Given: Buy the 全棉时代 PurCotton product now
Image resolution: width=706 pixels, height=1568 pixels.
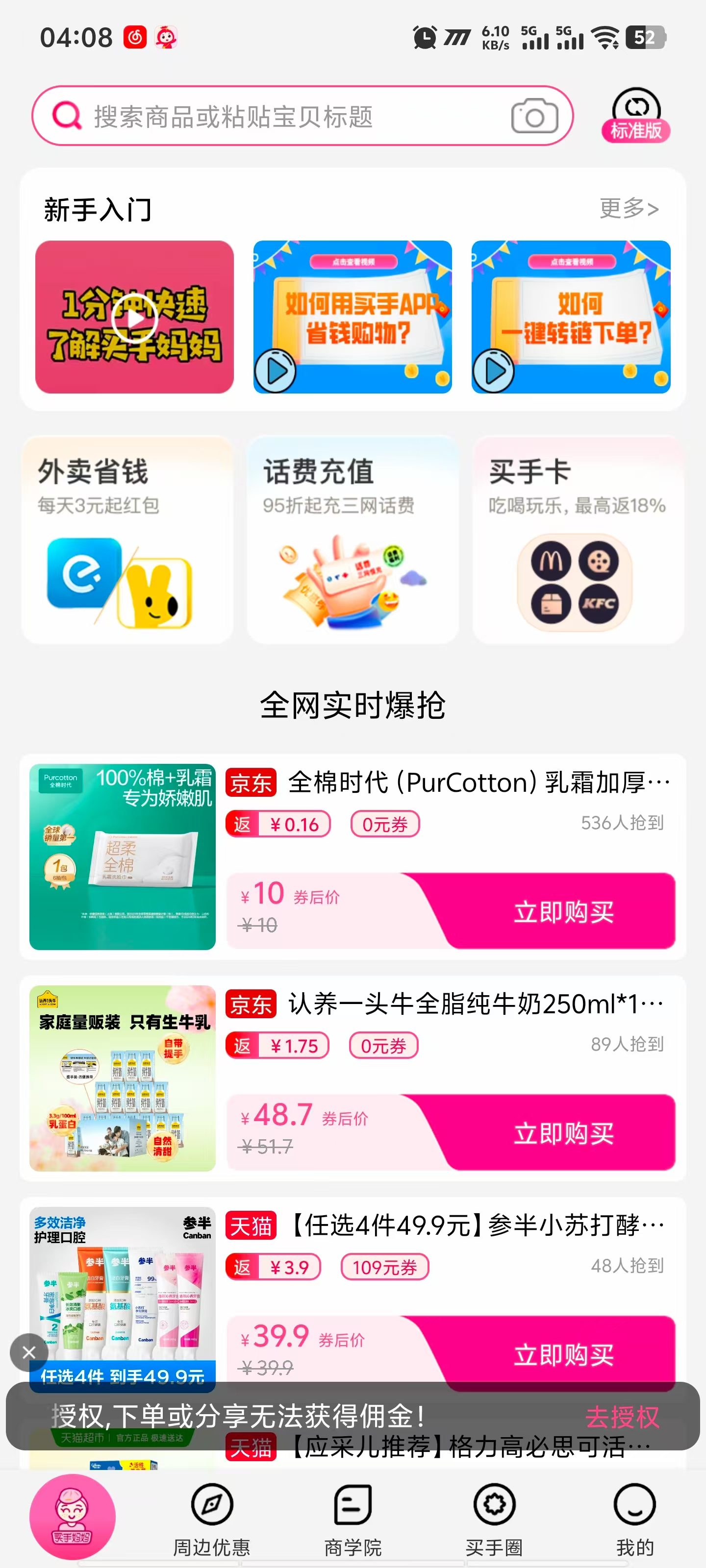Looking at the screenshot, I should pos(563,911).
